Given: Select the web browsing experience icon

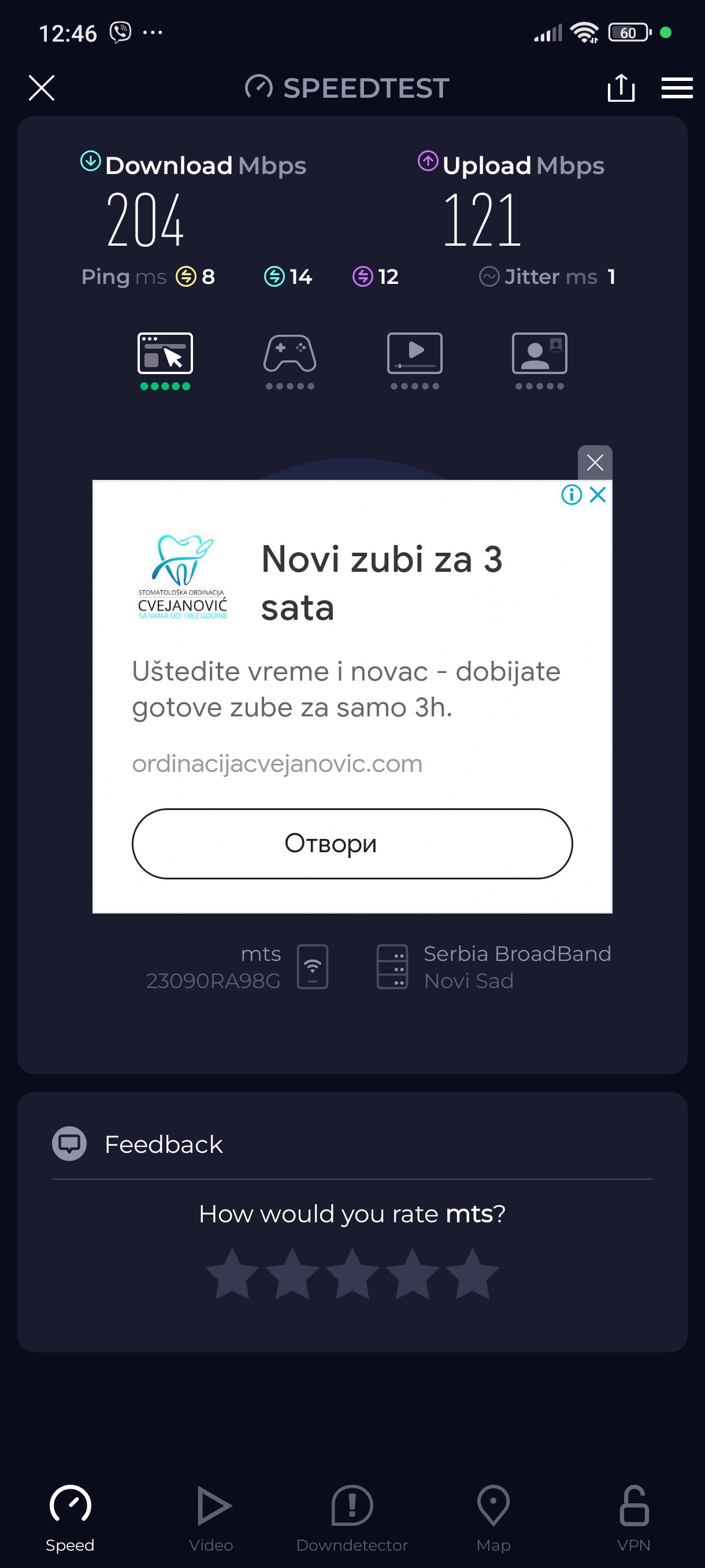Looking at the screenshot, I should [x=165, y=354].
